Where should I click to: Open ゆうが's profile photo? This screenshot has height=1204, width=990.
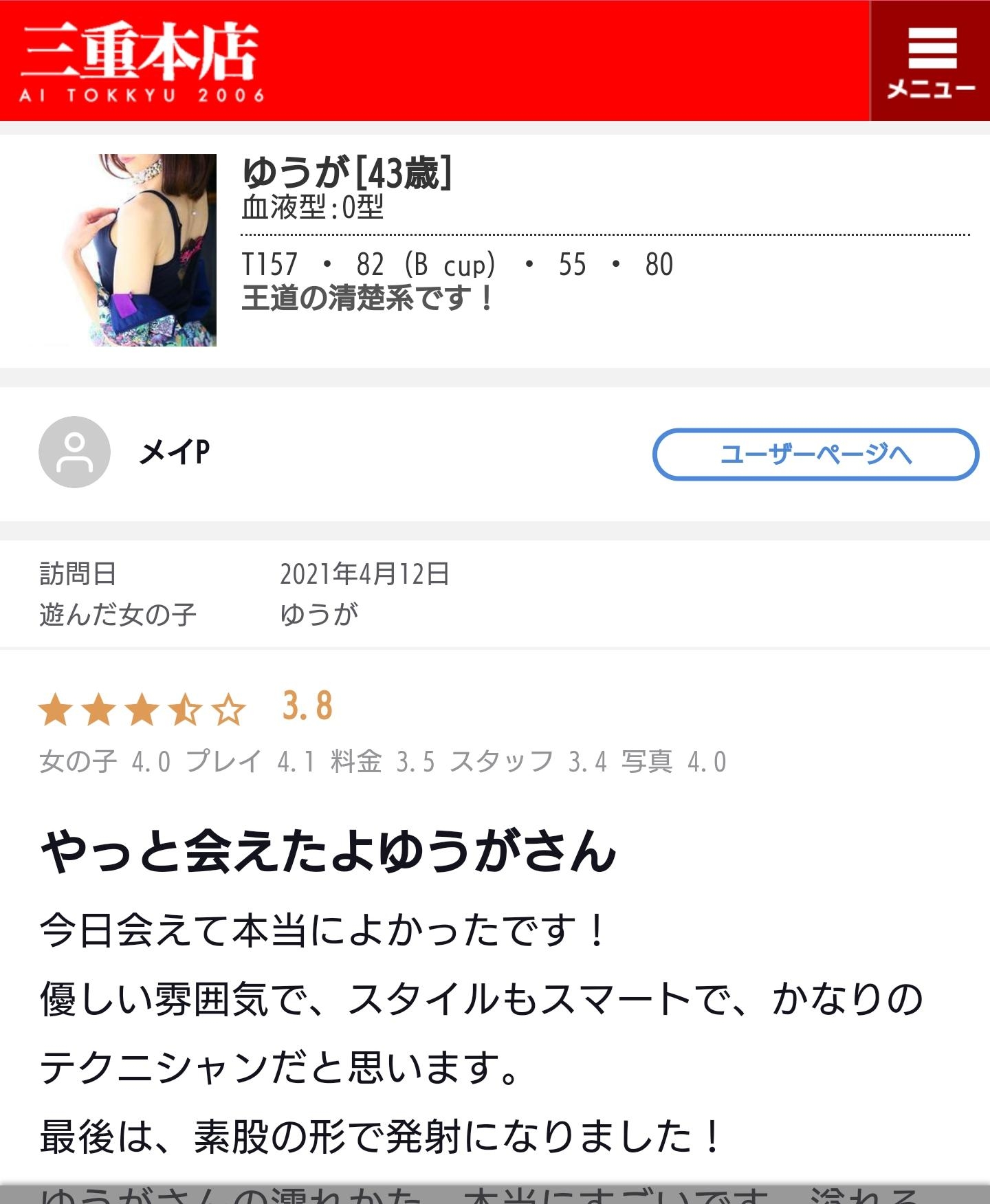click(x=140, y=250)
